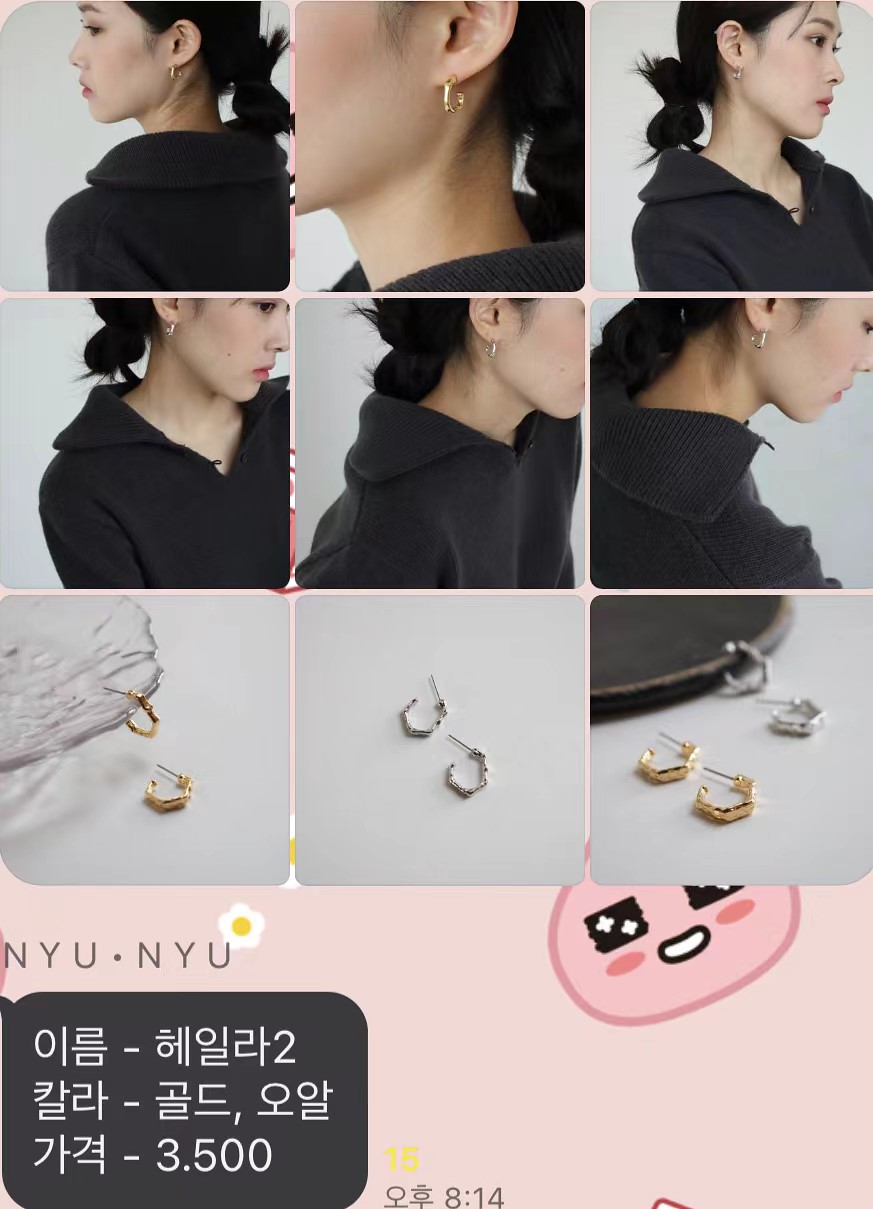Screen dimensions: 873x1209
Task: Open photo cropped at chin showing large collar
Action: (x=439, y=443)
